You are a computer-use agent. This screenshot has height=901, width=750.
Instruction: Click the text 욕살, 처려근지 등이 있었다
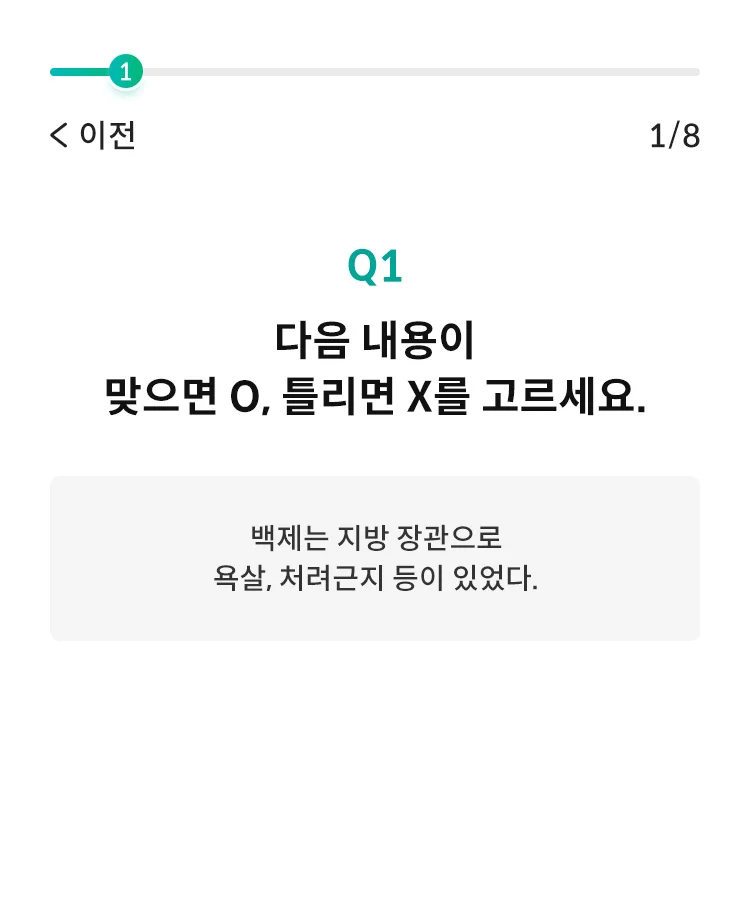click(373, 580)
